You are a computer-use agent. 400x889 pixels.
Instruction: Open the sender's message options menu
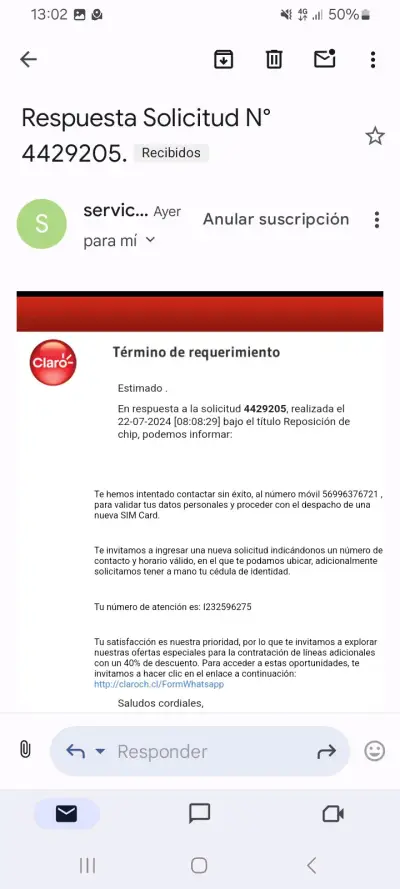coord(377,220)
